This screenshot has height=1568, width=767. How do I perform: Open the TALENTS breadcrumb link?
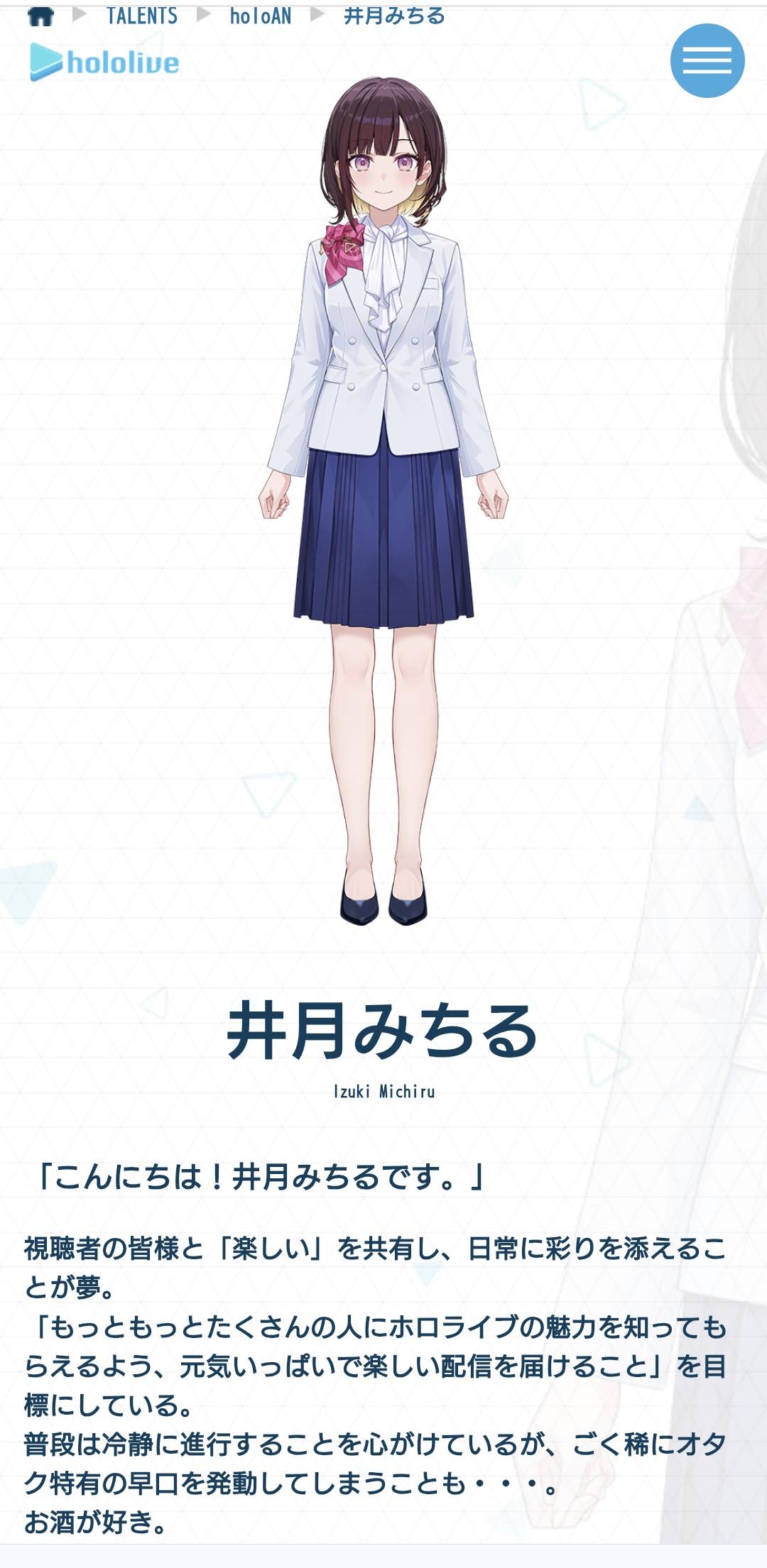click(142, 16)
